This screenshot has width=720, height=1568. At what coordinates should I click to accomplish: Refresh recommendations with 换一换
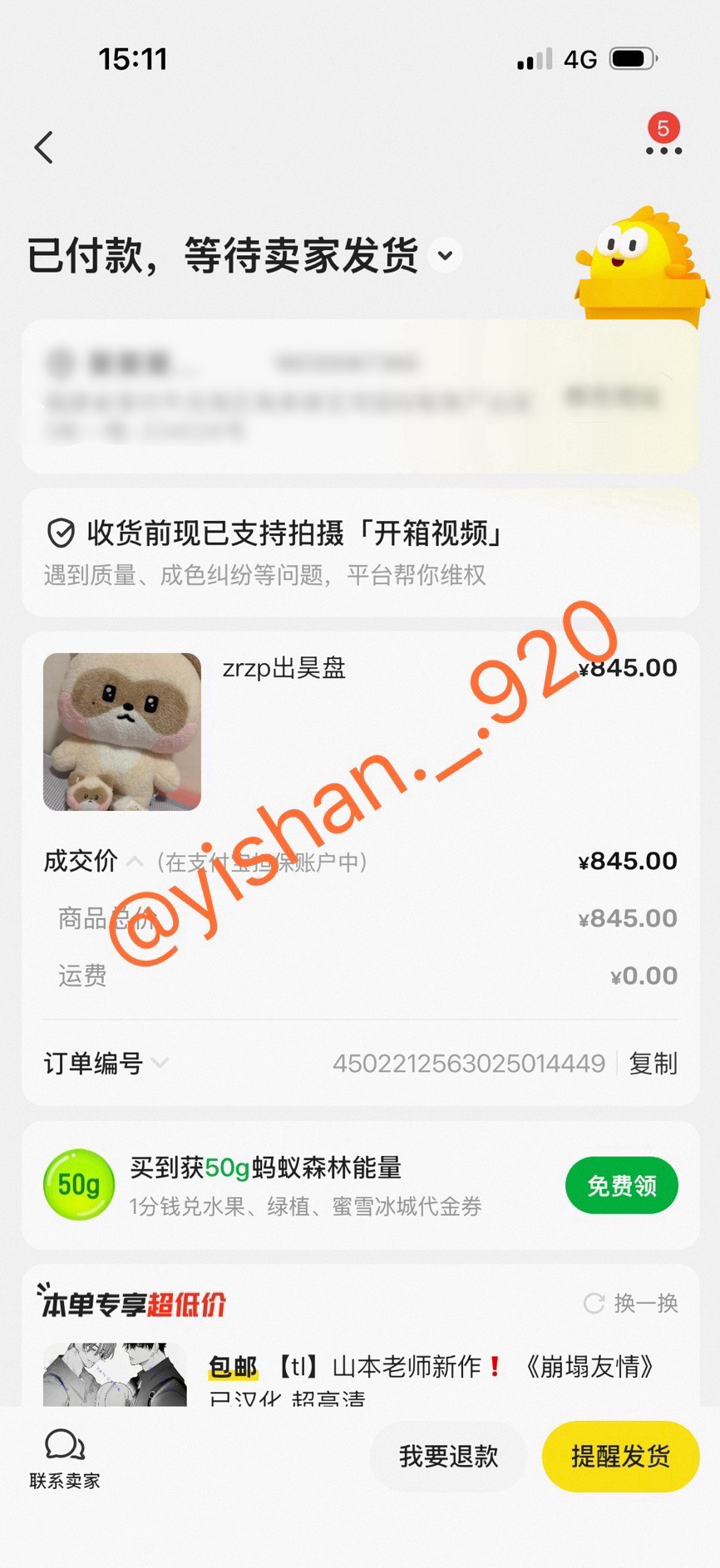coord(632,1303)
